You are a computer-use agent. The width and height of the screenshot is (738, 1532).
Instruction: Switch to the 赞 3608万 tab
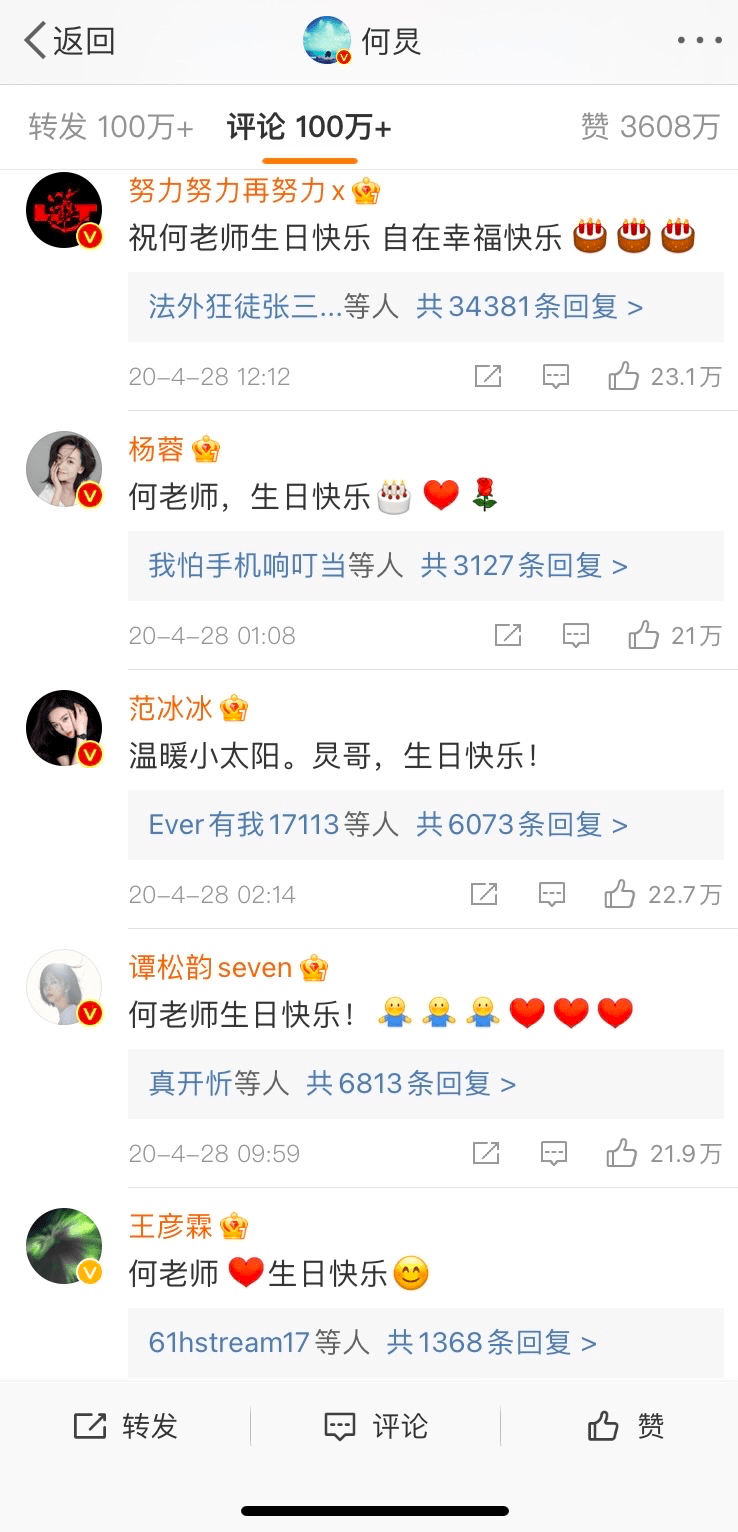pos(650,127)
